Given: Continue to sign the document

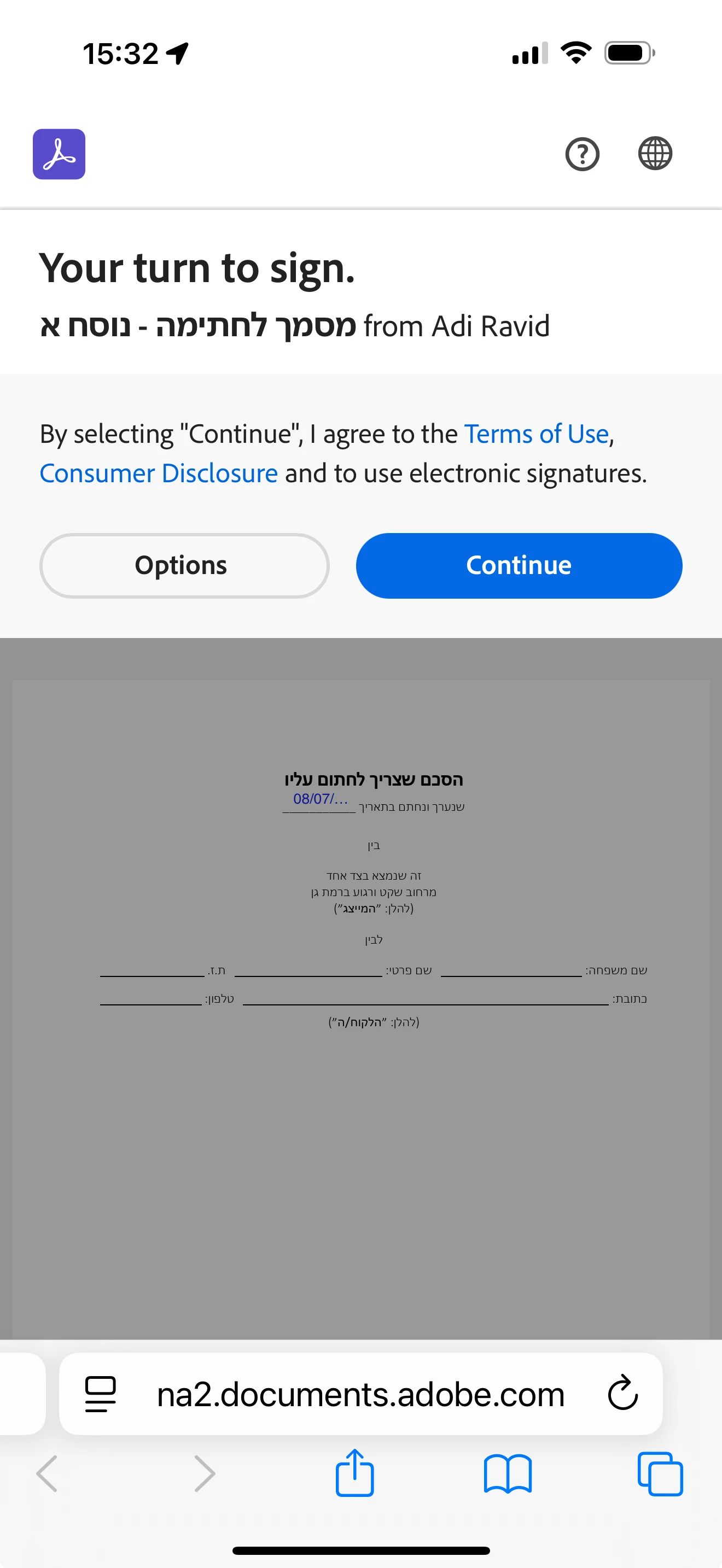Looking at the screenshot, I should coord(519,565).
